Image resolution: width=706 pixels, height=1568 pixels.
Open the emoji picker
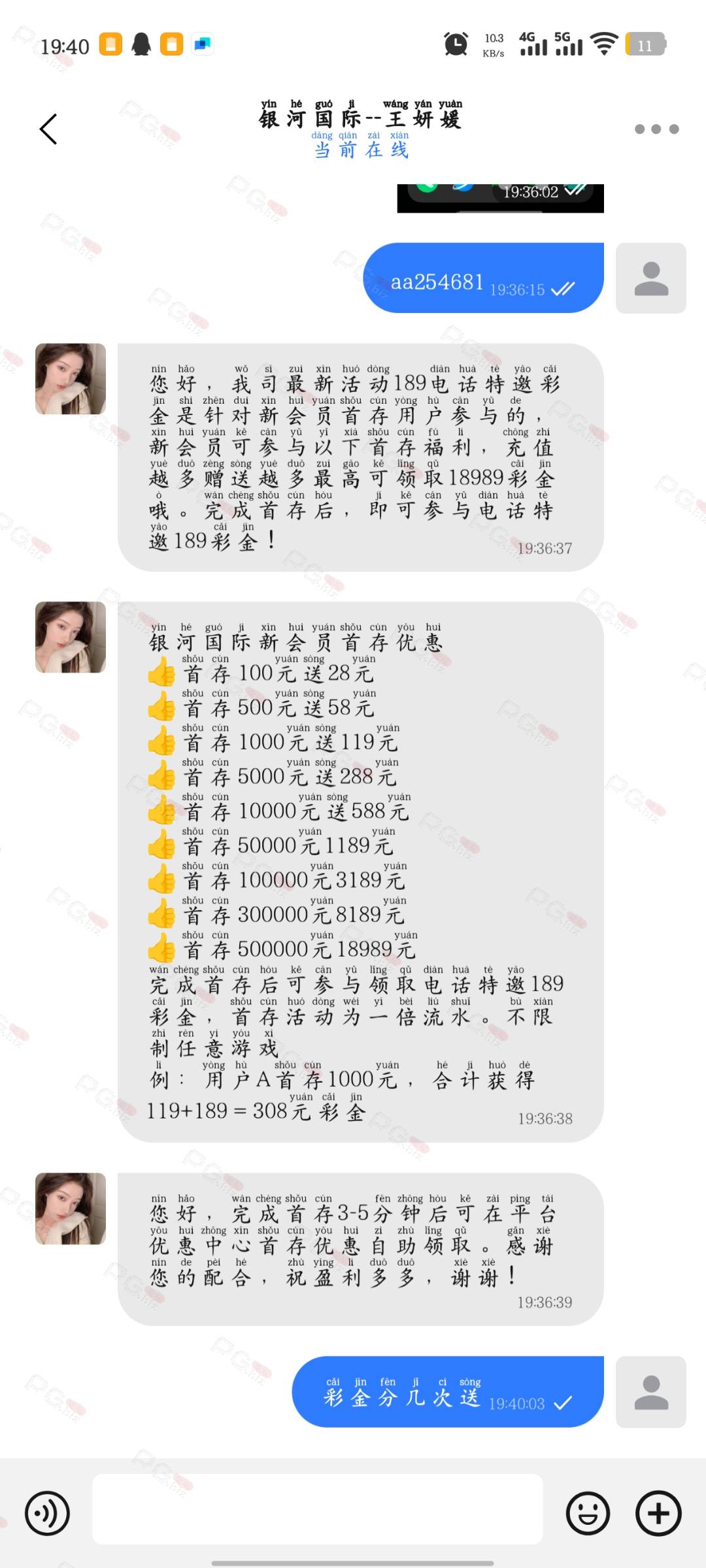point(588,1513)
